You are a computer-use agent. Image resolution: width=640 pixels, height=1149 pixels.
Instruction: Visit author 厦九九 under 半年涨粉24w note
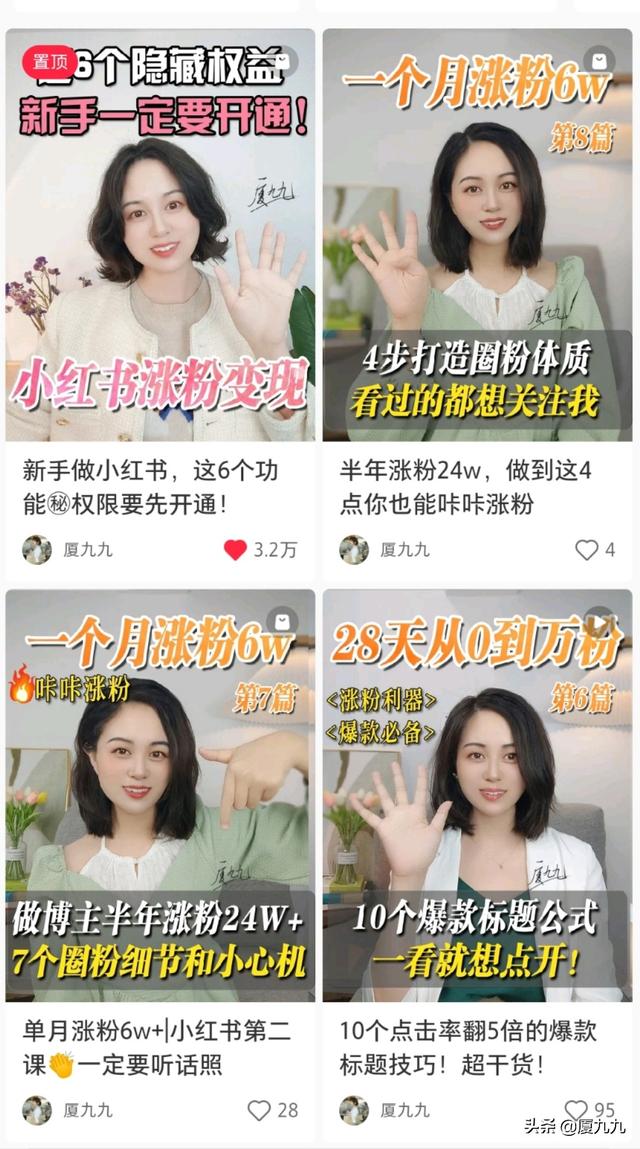click(x=404, y=550)
